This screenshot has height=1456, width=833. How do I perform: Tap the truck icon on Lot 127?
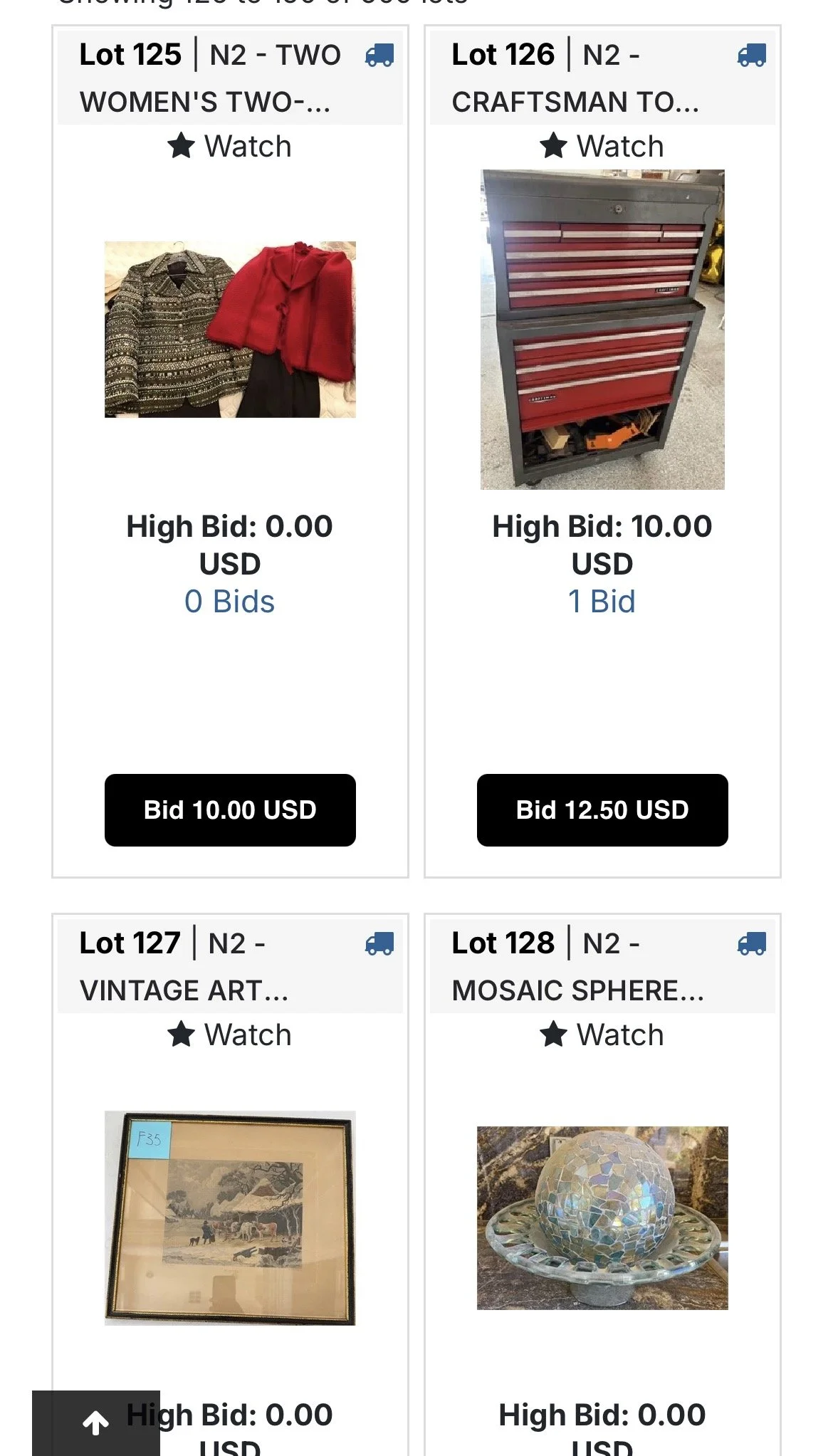click(x=379, y=943)
